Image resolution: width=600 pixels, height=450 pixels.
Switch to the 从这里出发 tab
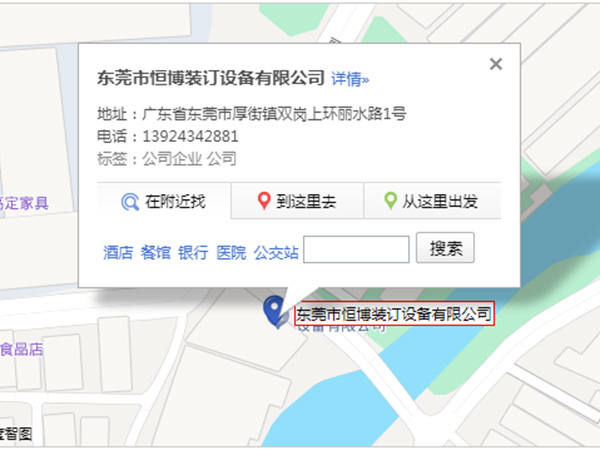point(431,201)
